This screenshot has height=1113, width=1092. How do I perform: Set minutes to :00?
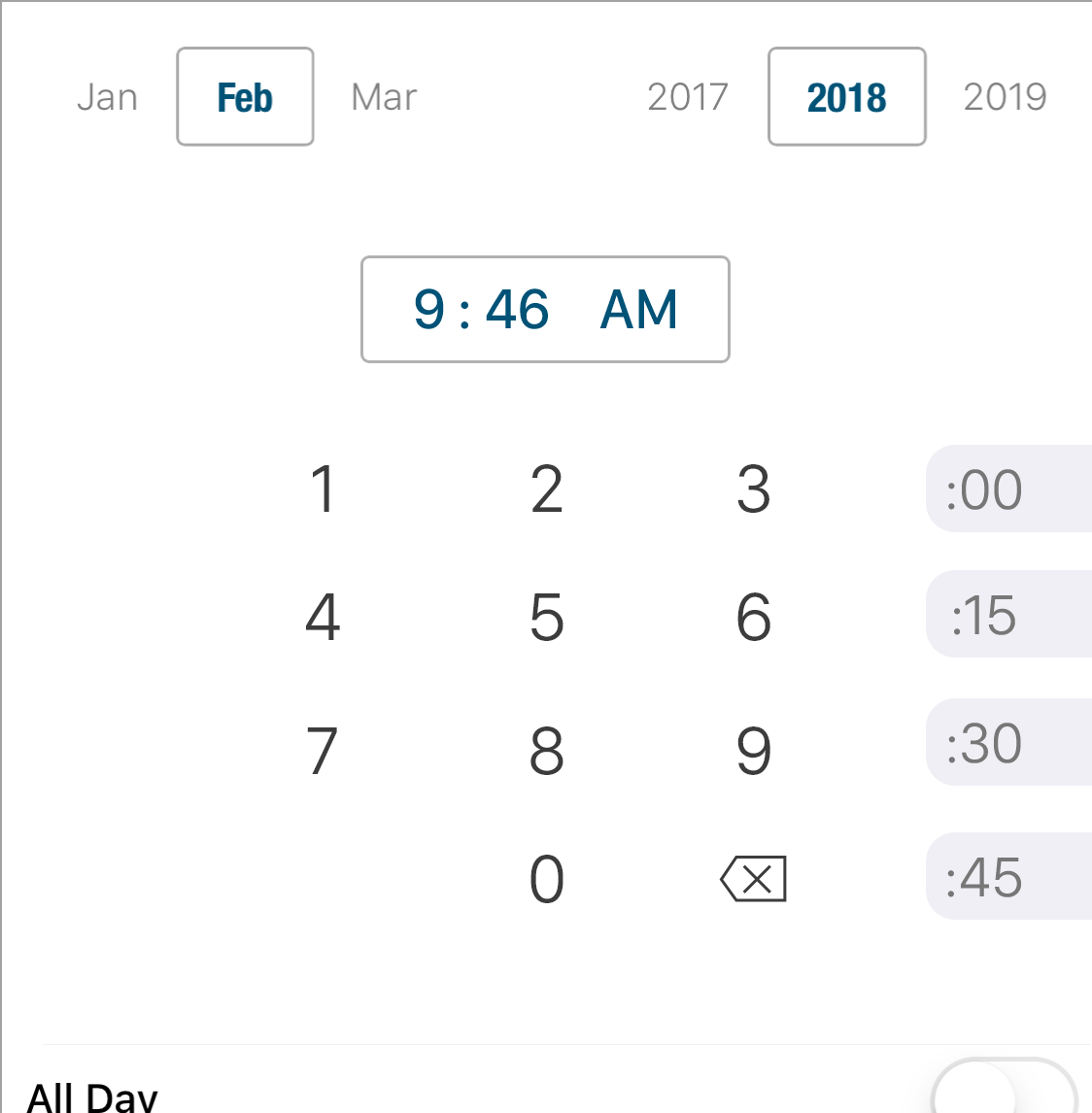click(1006, 489)
